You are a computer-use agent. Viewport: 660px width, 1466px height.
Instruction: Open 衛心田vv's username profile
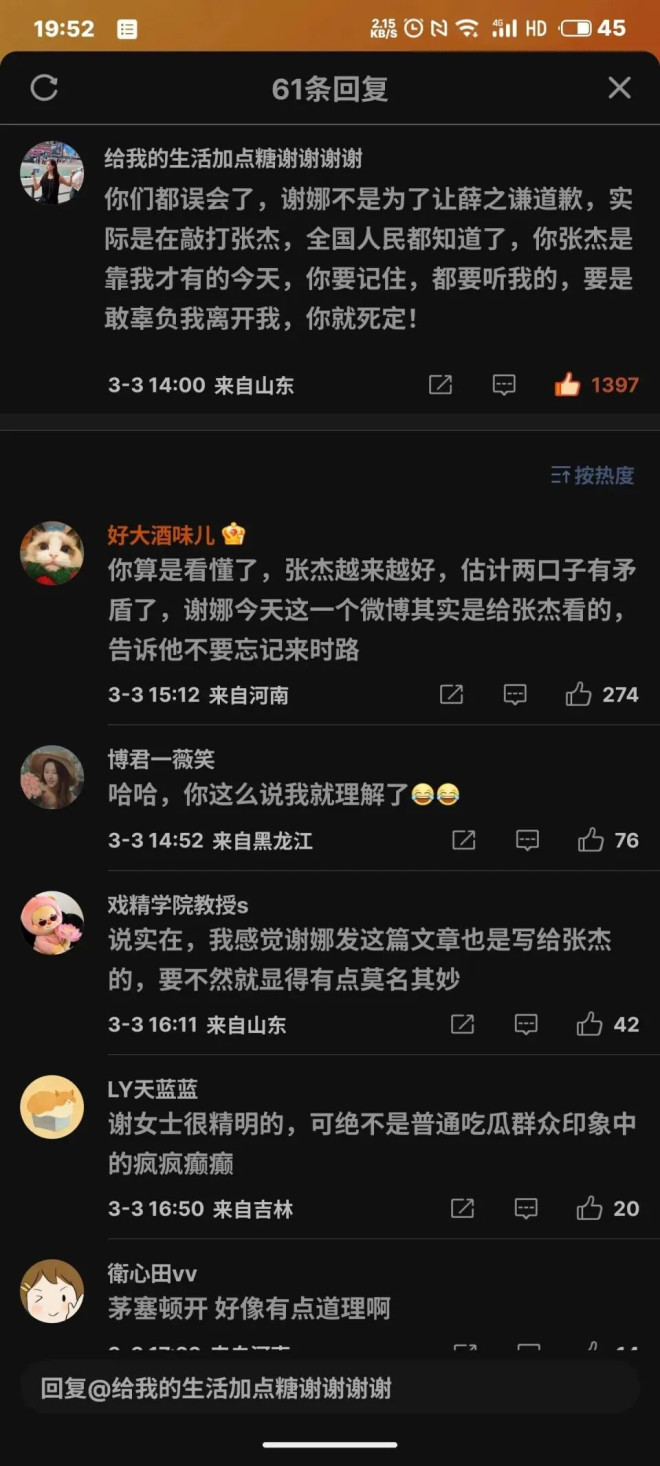(152, 1273)
